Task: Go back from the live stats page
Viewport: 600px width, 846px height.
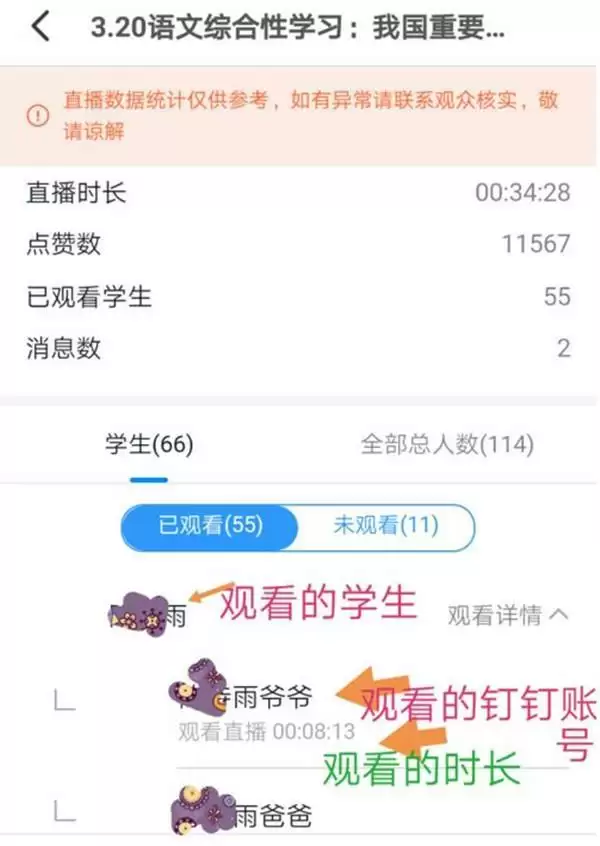Action: tap(40, 27)
